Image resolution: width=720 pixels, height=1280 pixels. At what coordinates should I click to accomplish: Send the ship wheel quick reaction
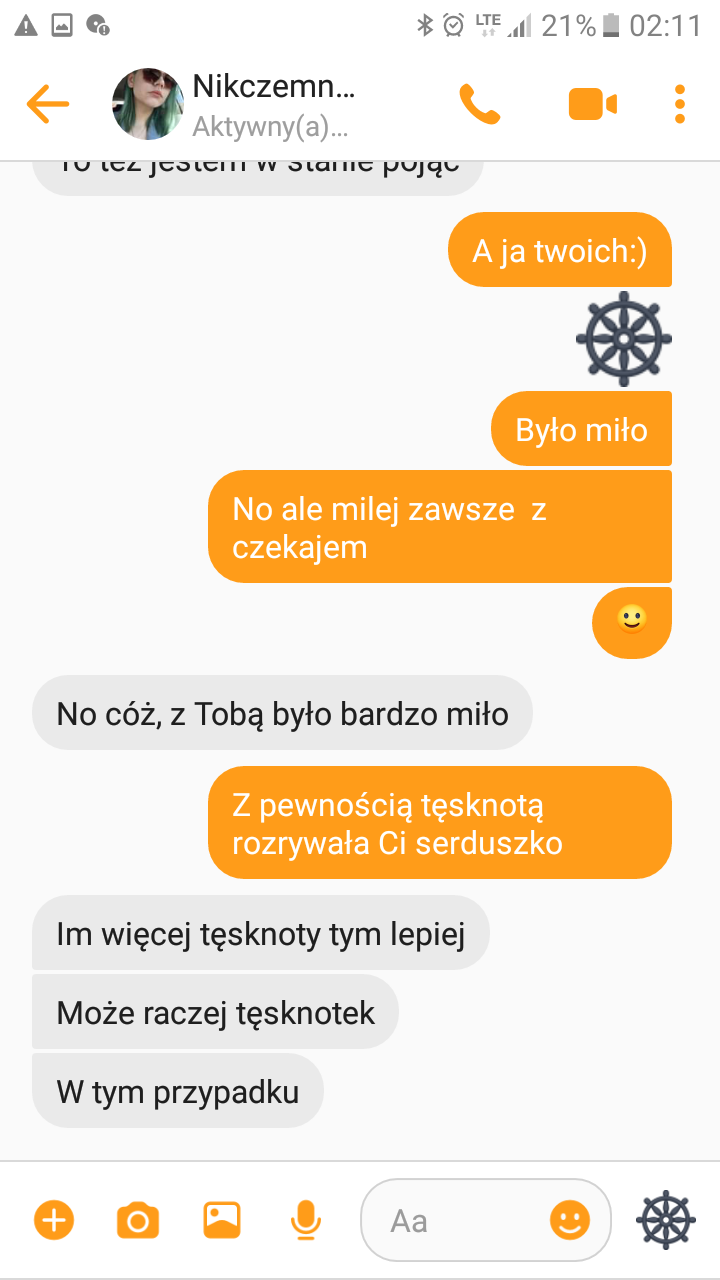tap(667, 1220)
